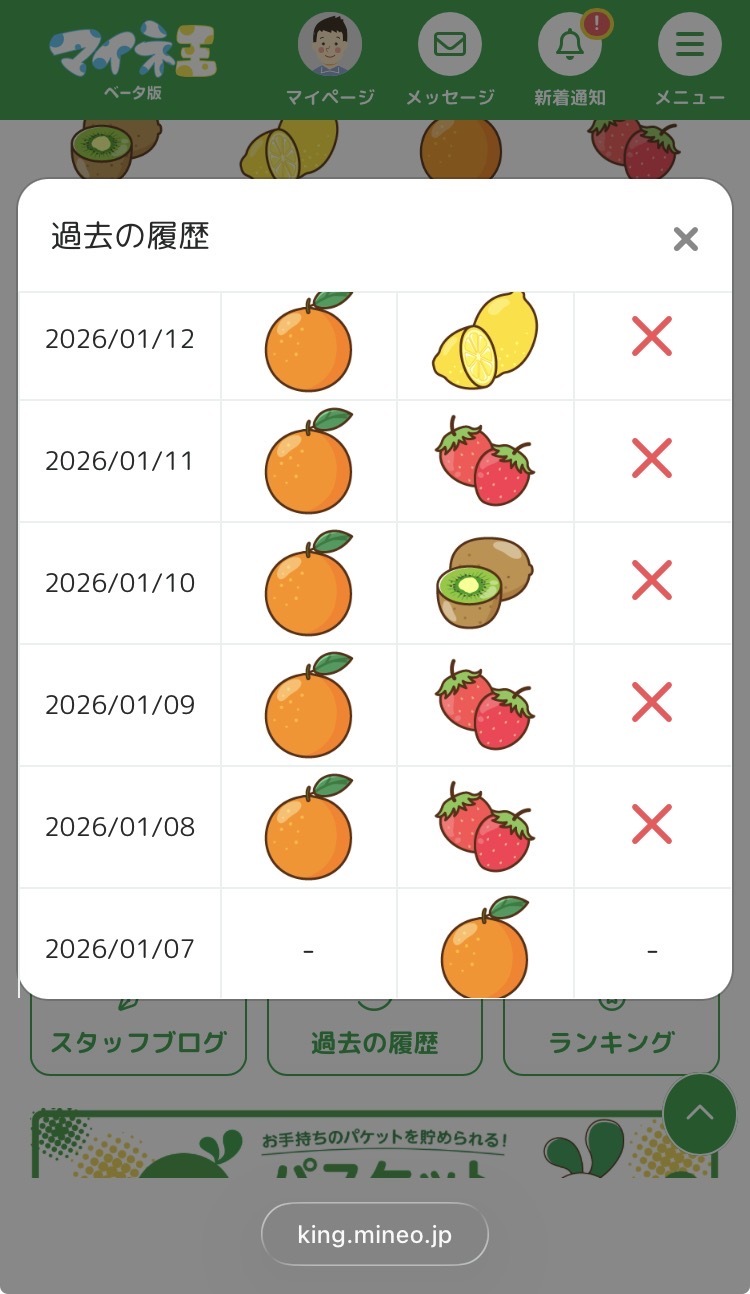Tap the king.mineo.jp address pill
Image resolution: width=750 pixels, height=1294 pixels.
click(x=375, y=1234)
